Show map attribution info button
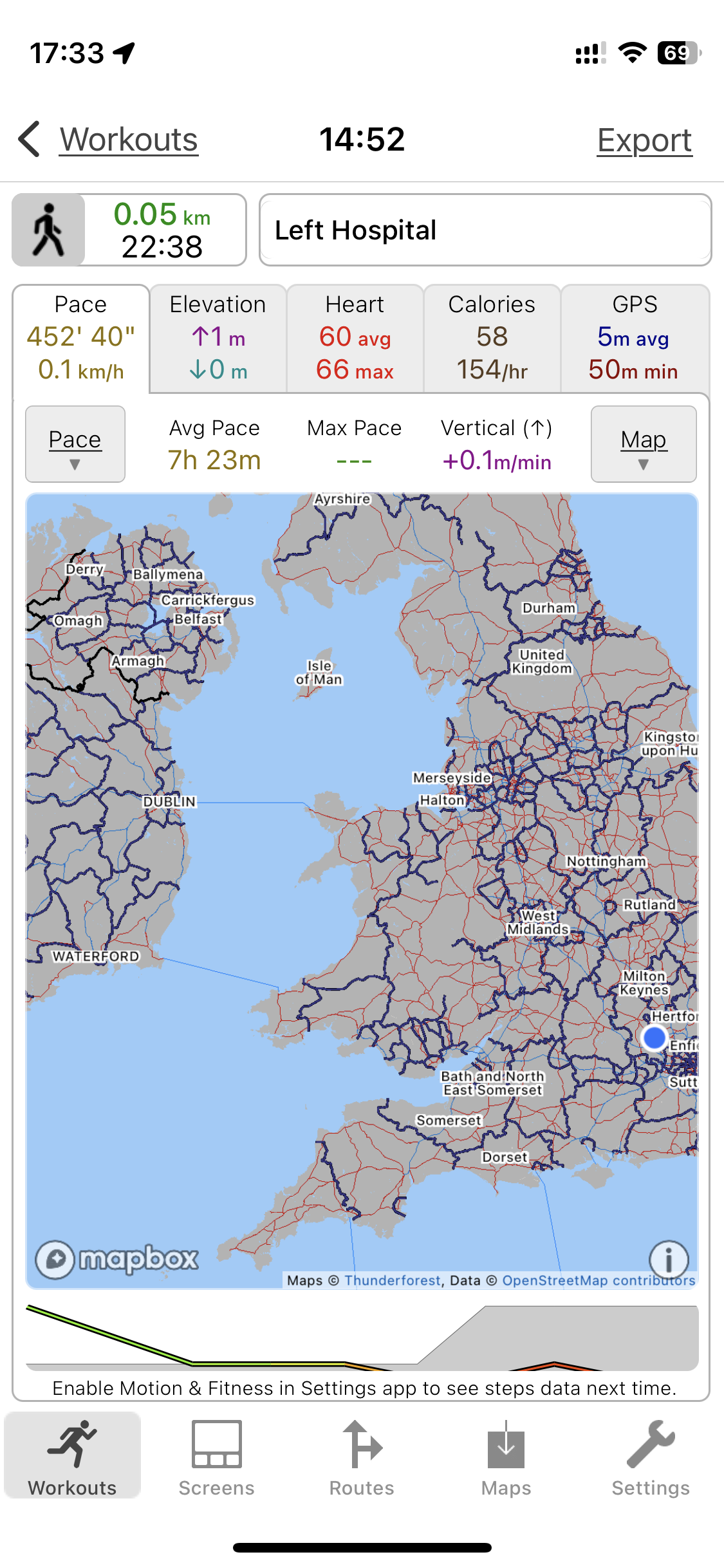Viewport: 724px width, 1568px height. 668,1260
